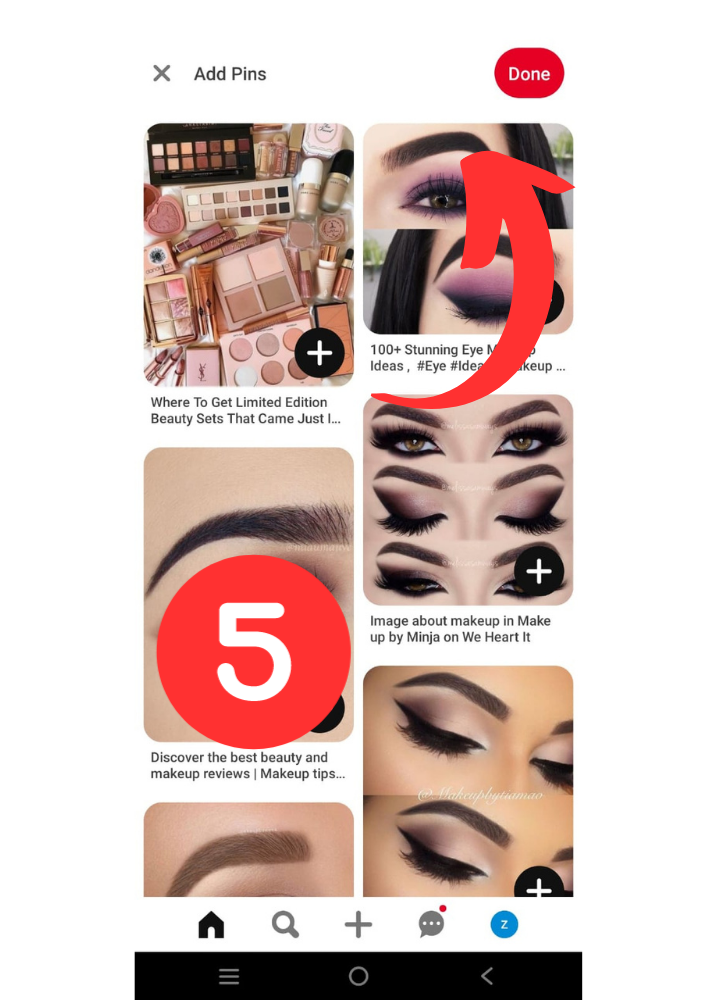Create a new pin with the plus tab

tap(358, 925)
